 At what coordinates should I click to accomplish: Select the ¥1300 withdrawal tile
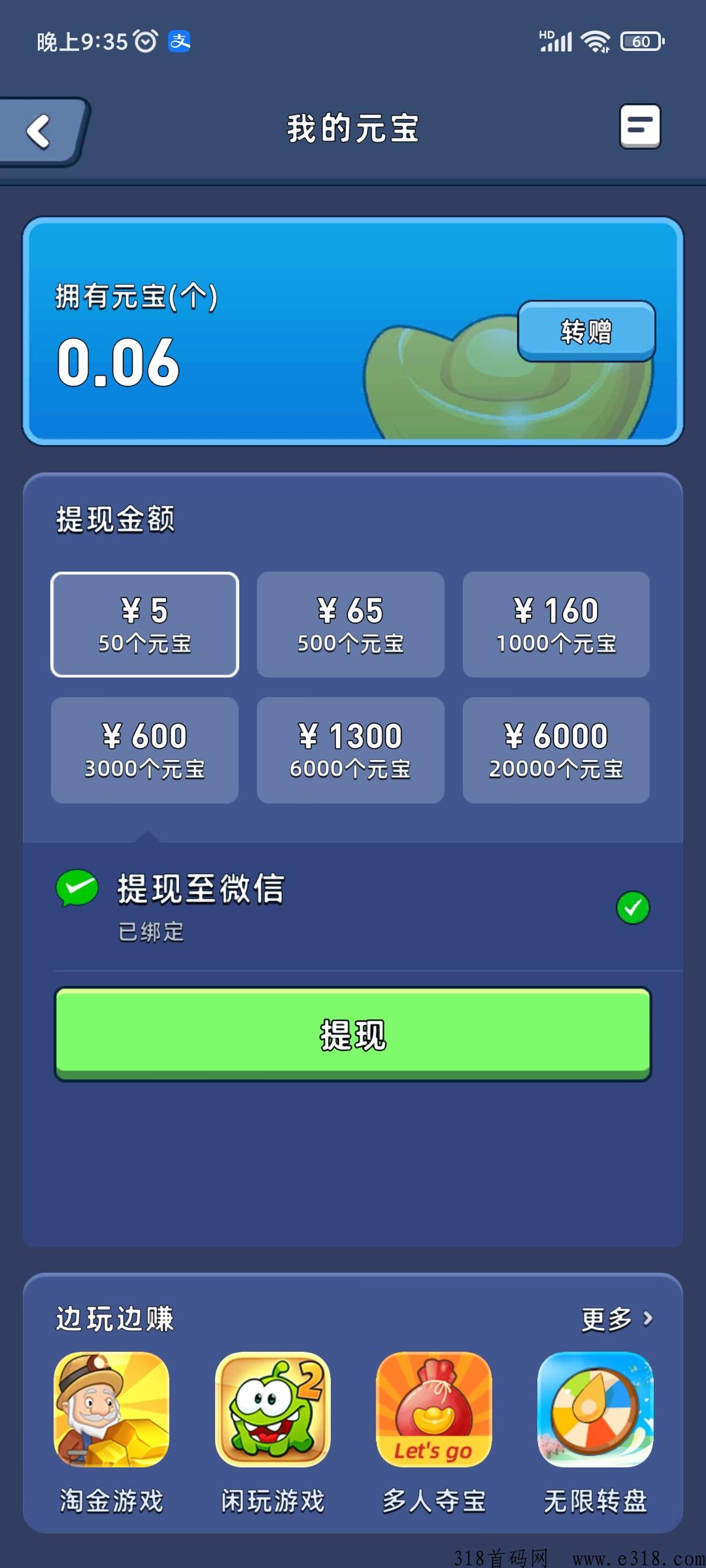tap(350, 750)
